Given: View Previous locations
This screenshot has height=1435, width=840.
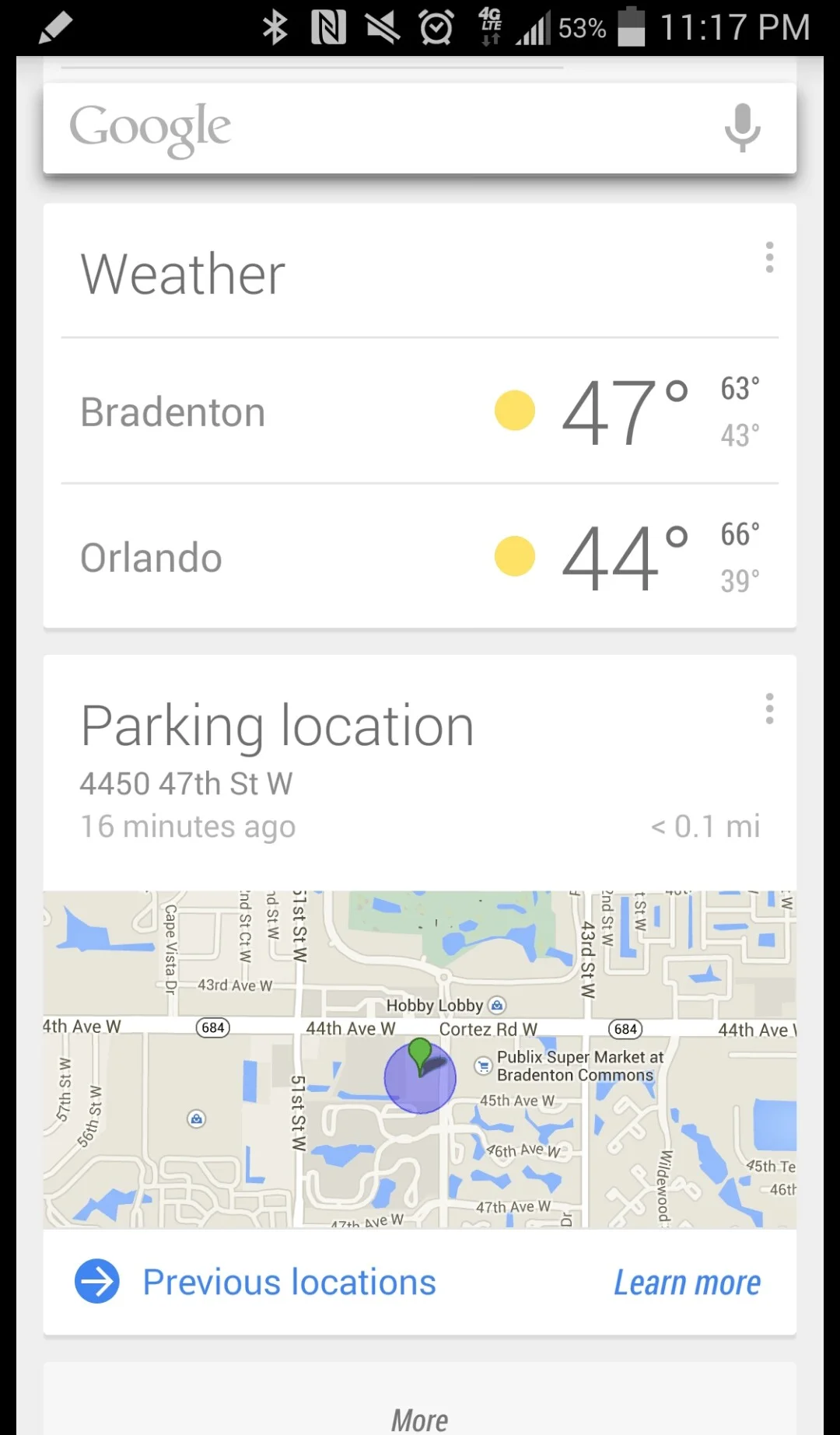Looking at the screenshot, I should tap(256, 1282).
